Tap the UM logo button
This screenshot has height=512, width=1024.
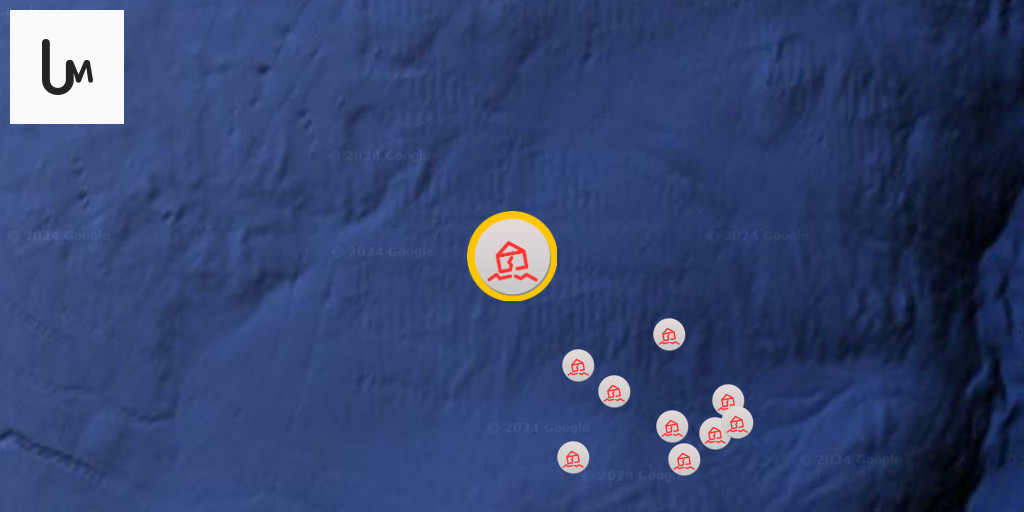point(67,67)
